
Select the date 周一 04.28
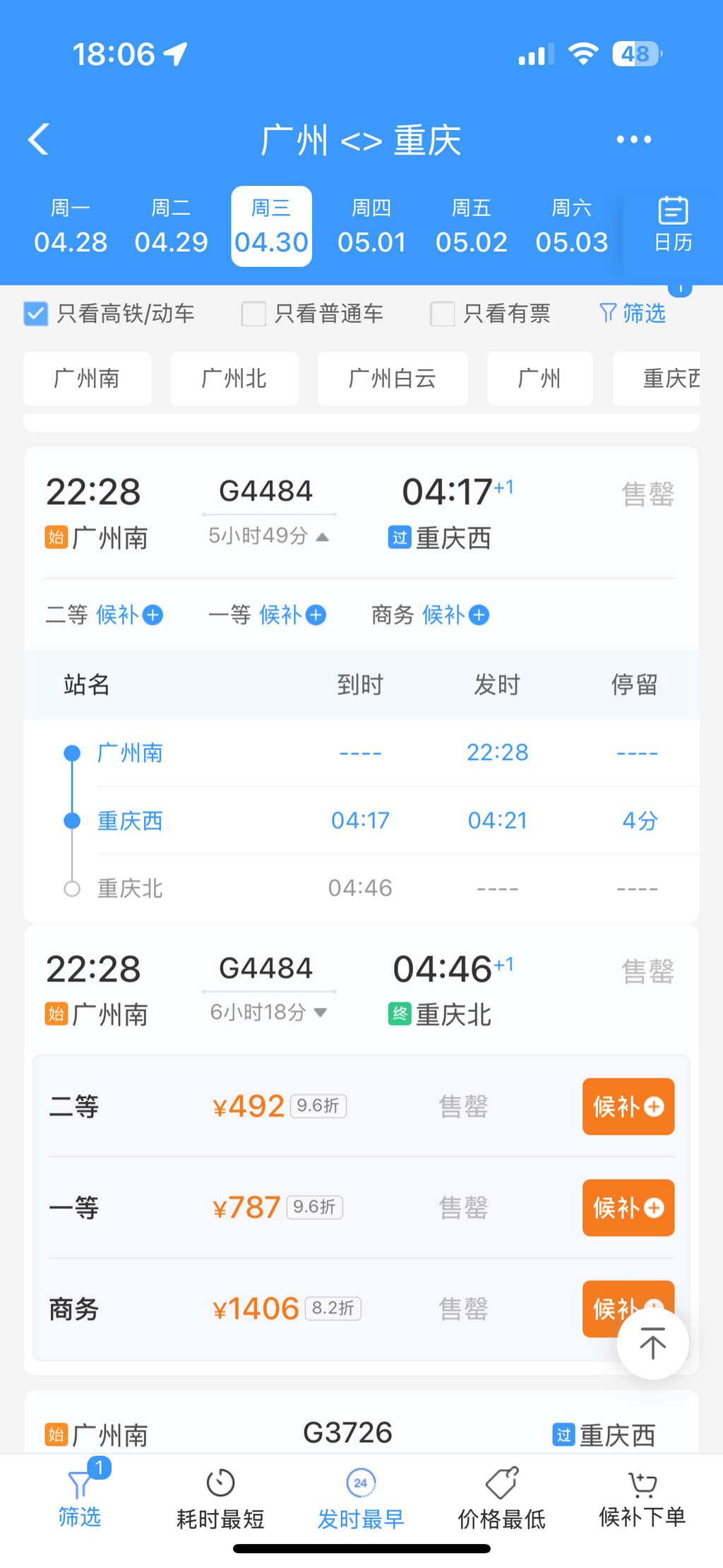point(71,227)
